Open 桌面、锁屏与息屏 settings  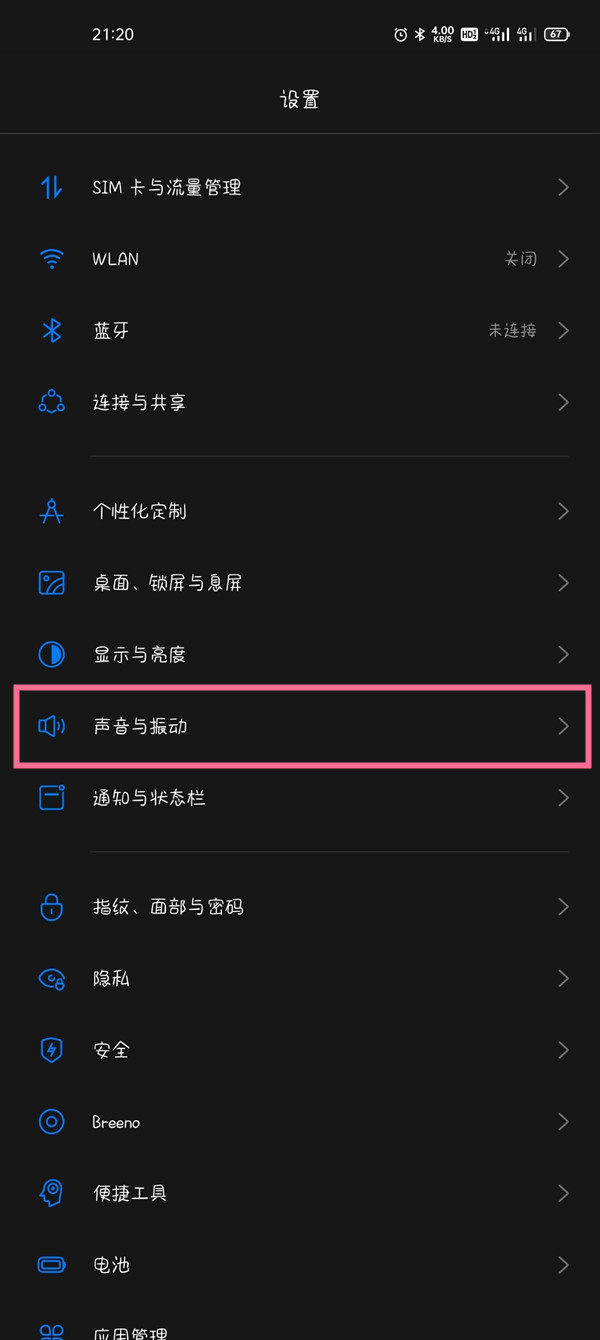point(300,583)
